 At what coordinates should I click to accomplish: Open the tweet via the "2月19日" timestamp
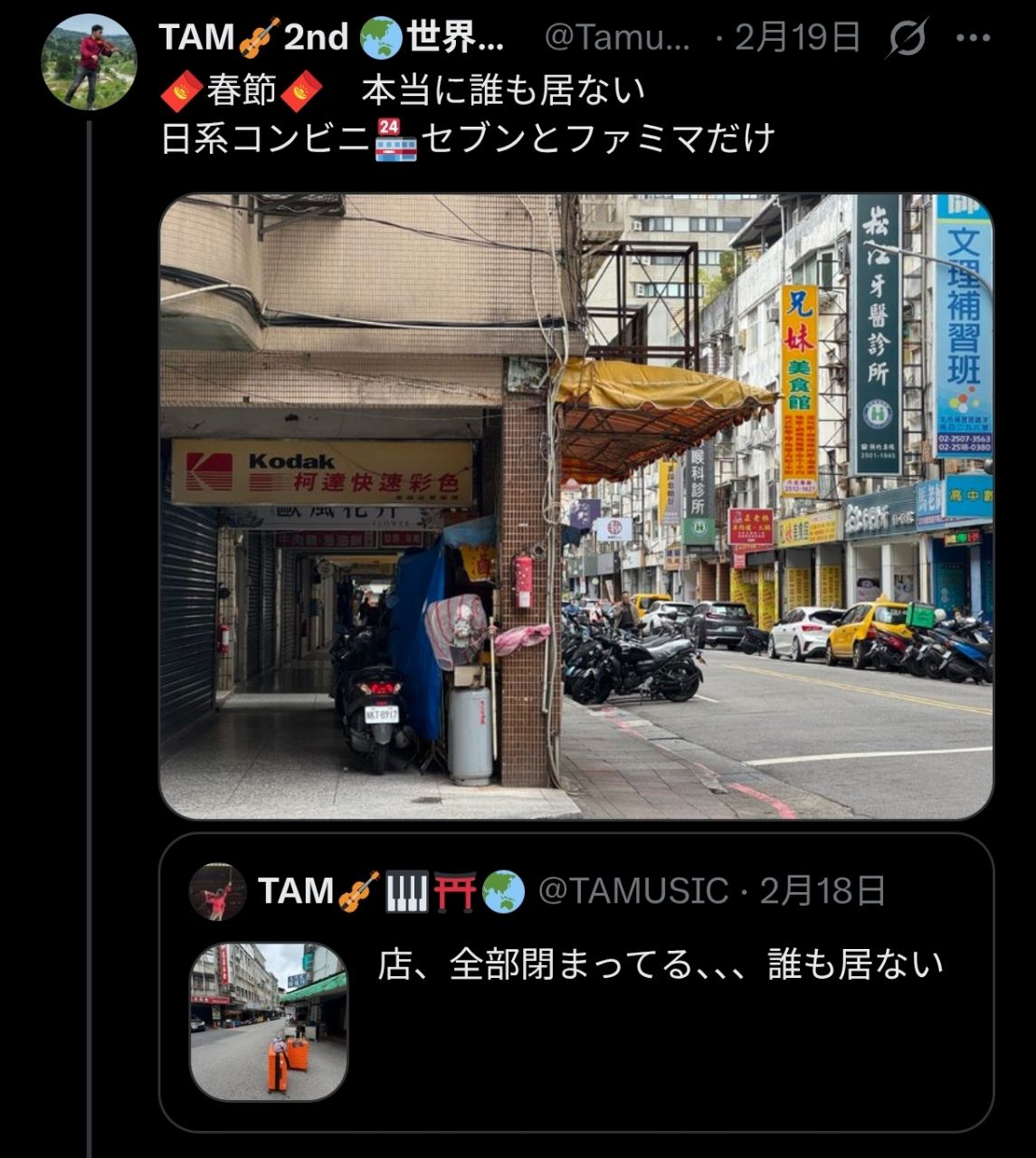pyautogui.click(x=795, y=38)
